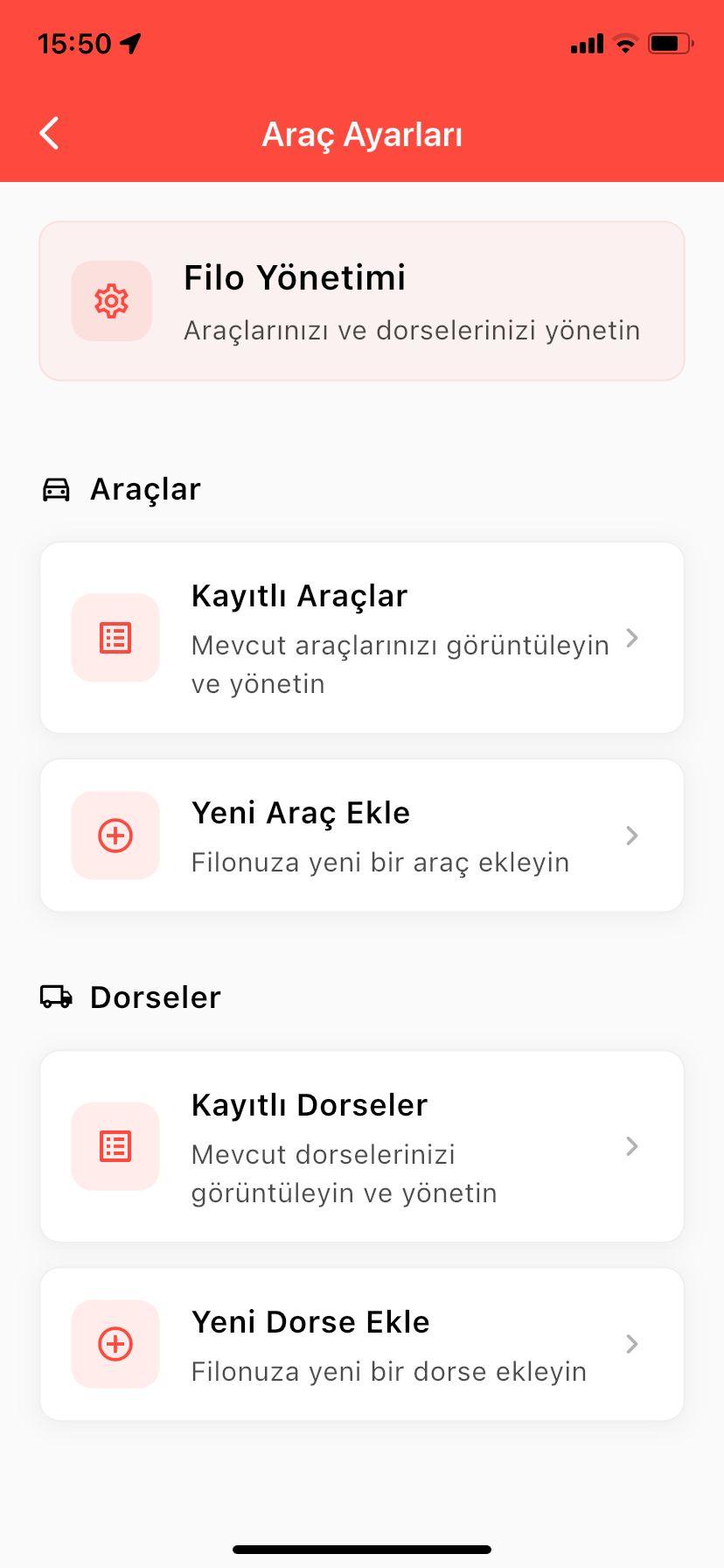724x1568 pixels.
Task: Tap the cellular signal bars icon
Action: 586,42
